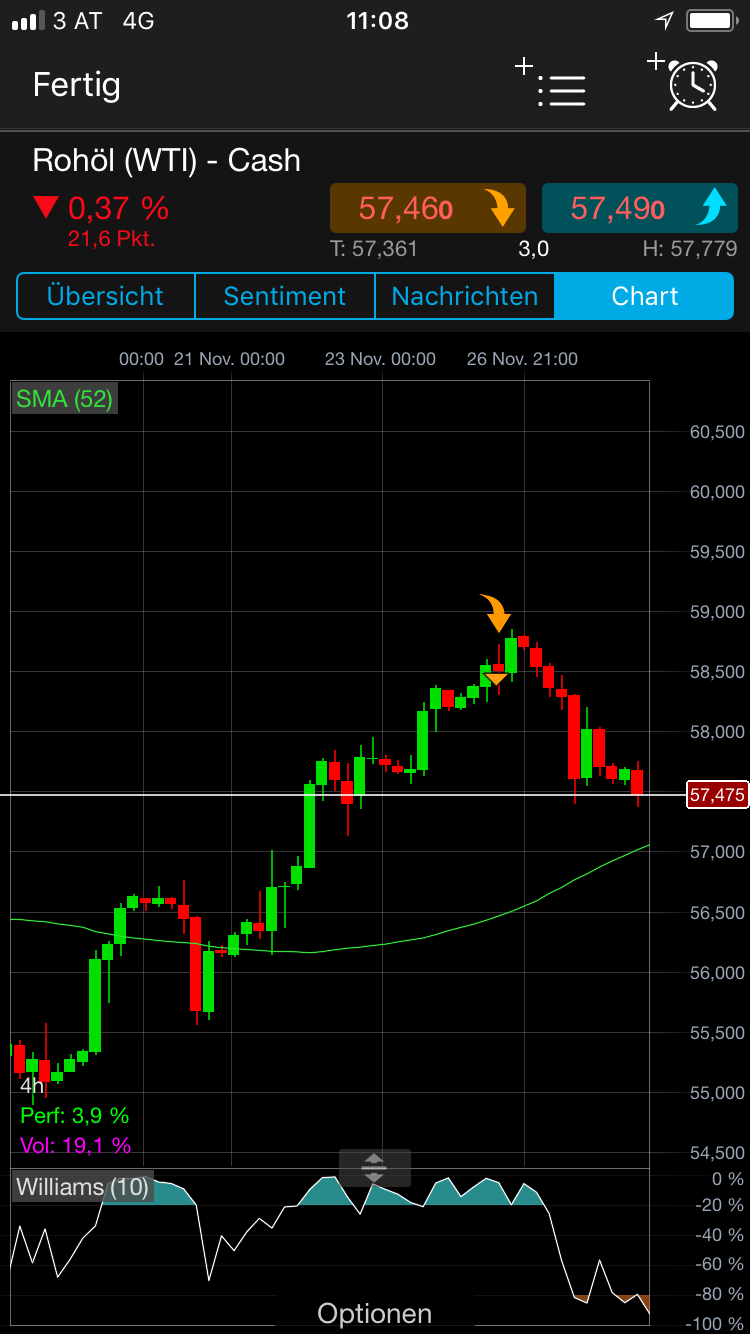The width and height of the screenshot is (750, 1334).
Task: Tap Fertig to close the view
Action: point(77,85)
